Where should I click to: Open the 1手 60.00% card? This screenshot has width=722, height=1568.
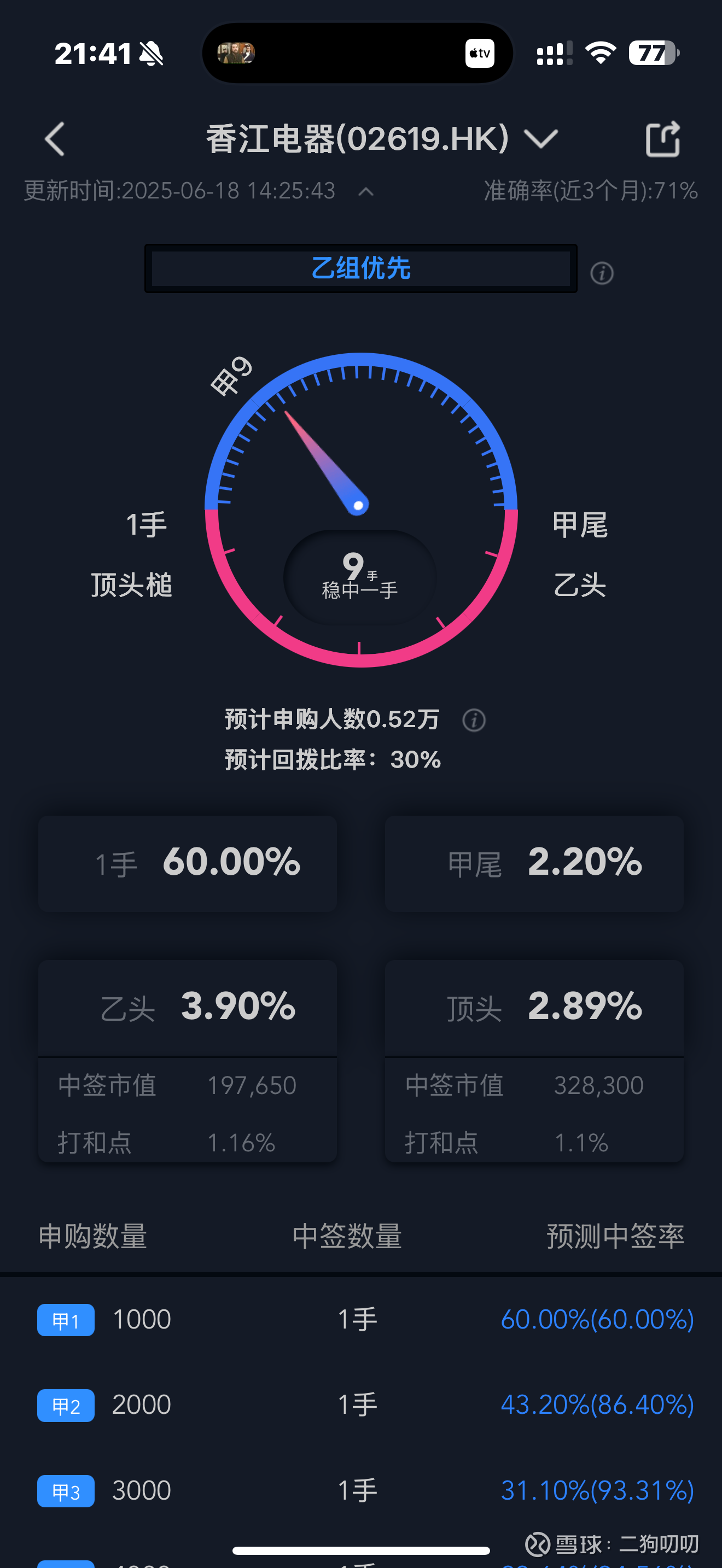click(x=188, y=863)
